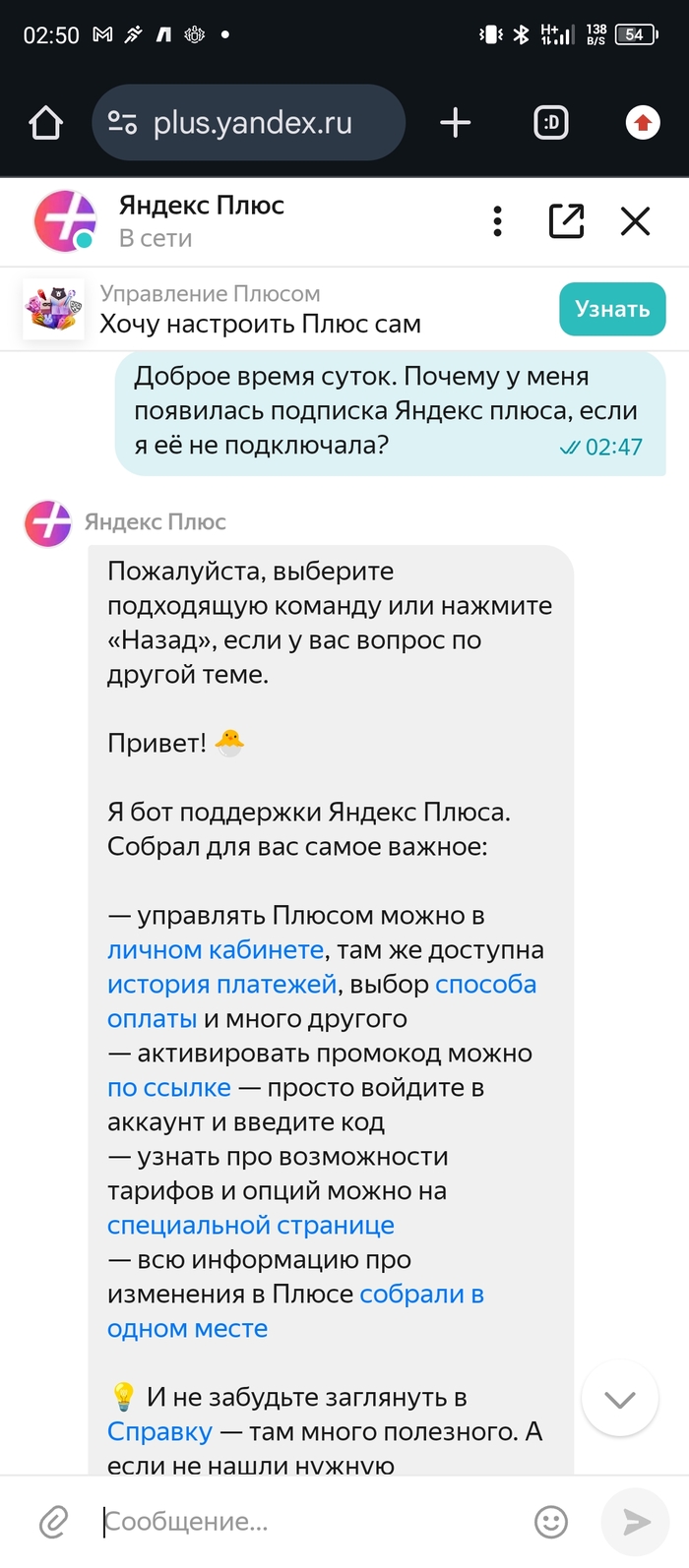Open the по ссылке promo code link
Screen dimensions: 689x1568
(x=169, y=1088)
